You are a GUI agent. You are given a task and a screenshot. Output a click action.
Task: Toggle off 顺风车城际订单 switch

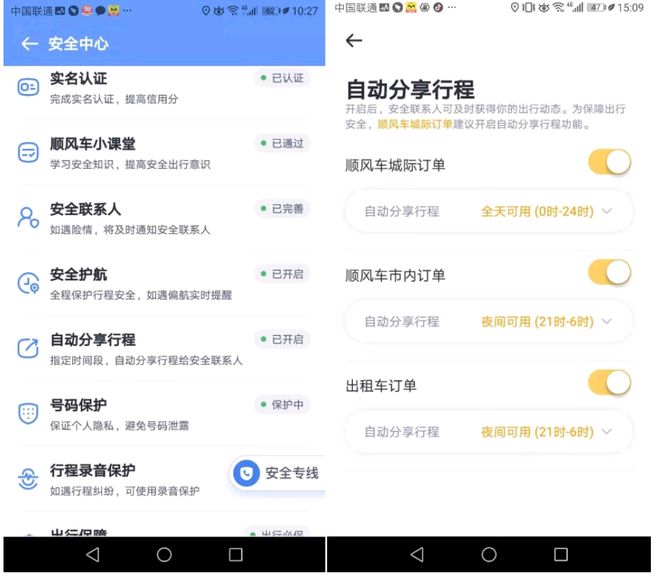tap(609, 162)
